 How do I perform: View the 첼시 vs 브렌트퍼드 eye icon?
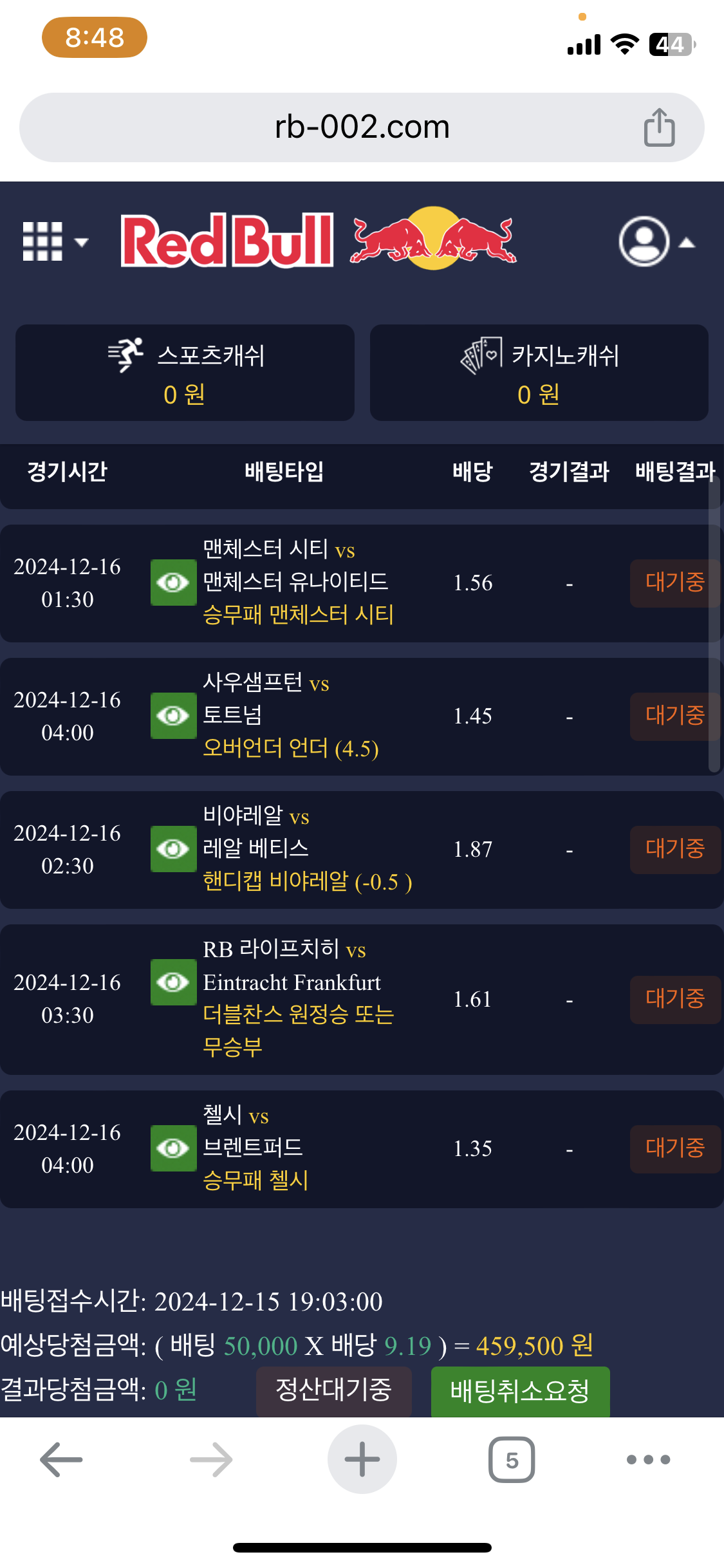coord(173,1148)
